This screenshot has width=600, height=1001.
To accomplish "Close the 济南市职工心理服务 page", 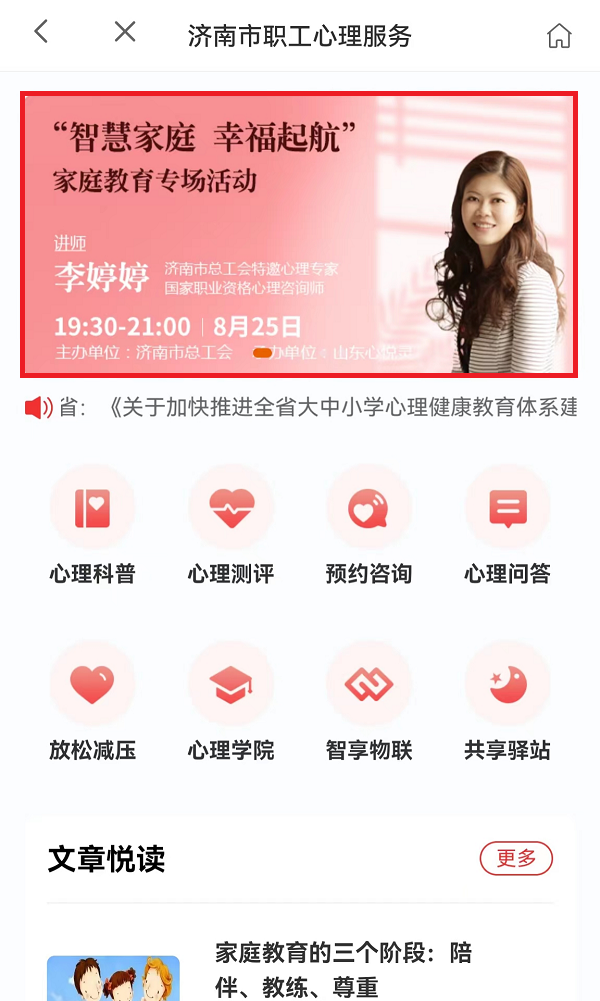I will [125, 32].
